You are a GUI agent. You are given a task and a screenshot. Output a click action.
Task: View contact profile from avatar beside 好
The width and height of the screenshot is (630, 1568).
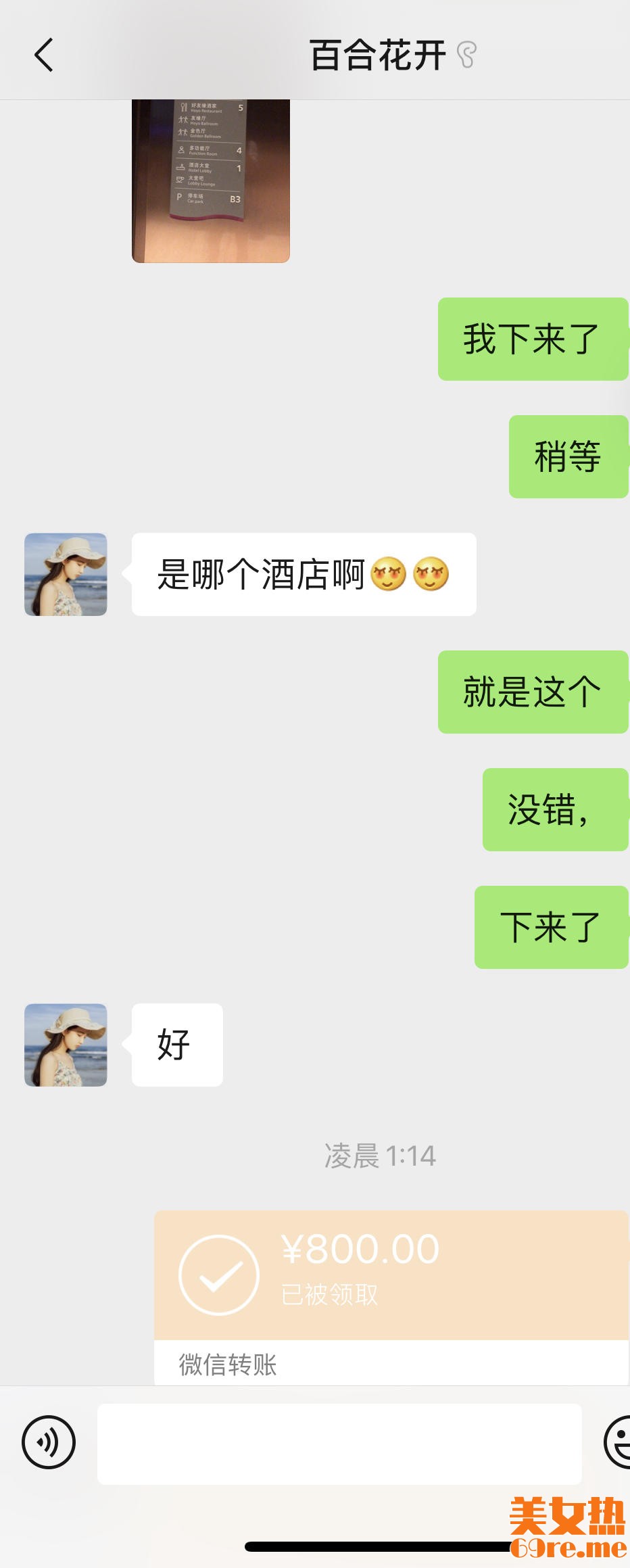pyautogui.click(x=66, y=1045)
